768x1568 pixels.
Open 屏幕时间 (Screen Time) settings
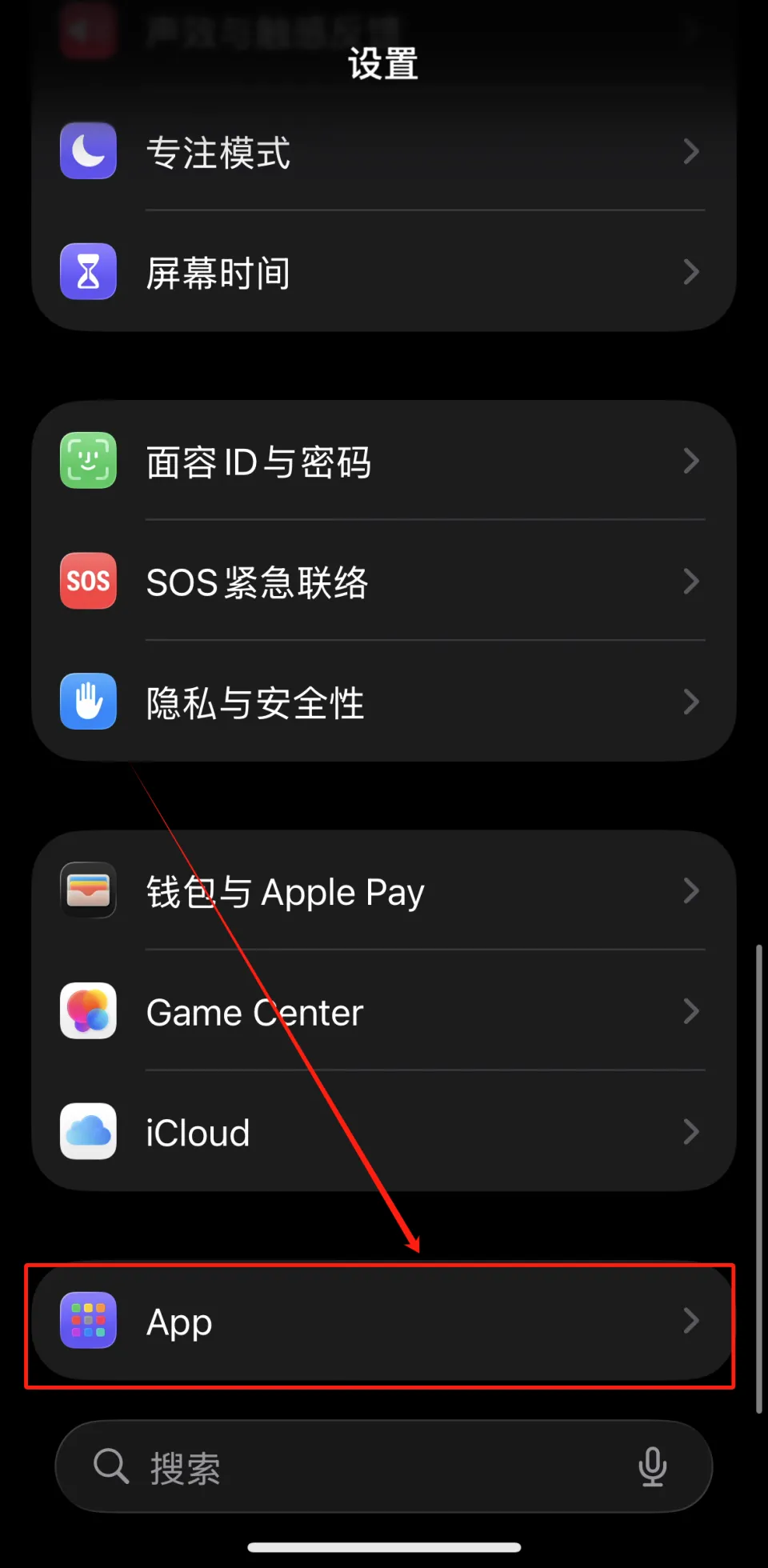coord(382,272)
